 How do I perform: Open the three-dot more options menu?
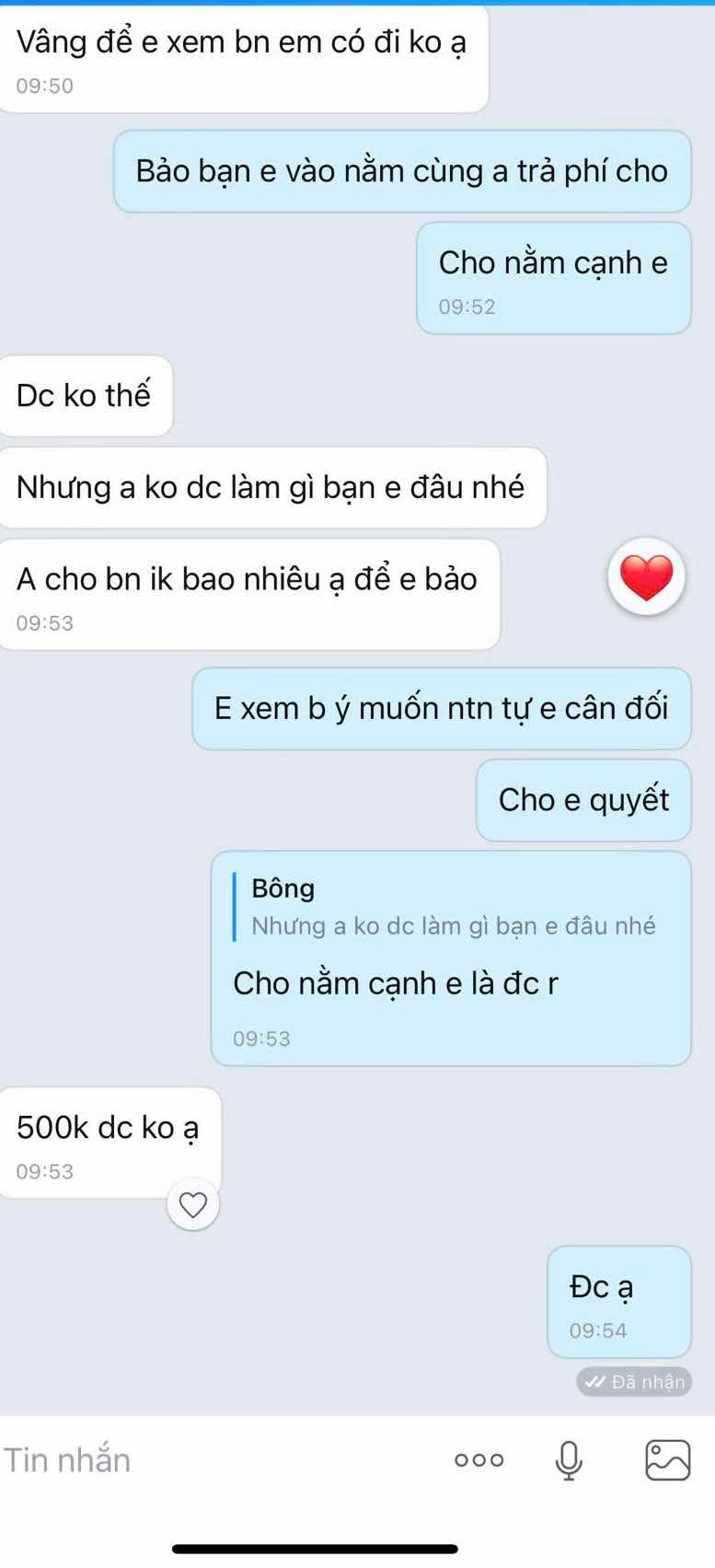click(x=479, y=1460)
